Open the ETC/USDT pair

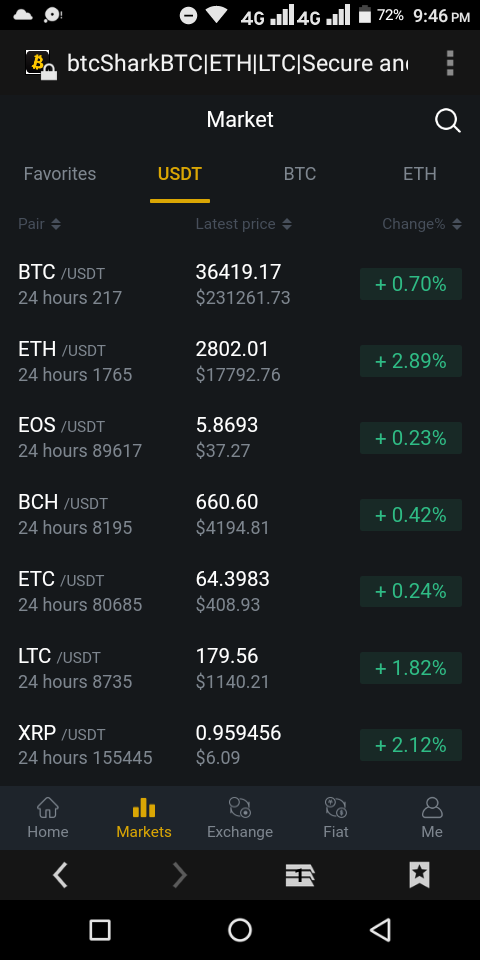tap(240, 591)
